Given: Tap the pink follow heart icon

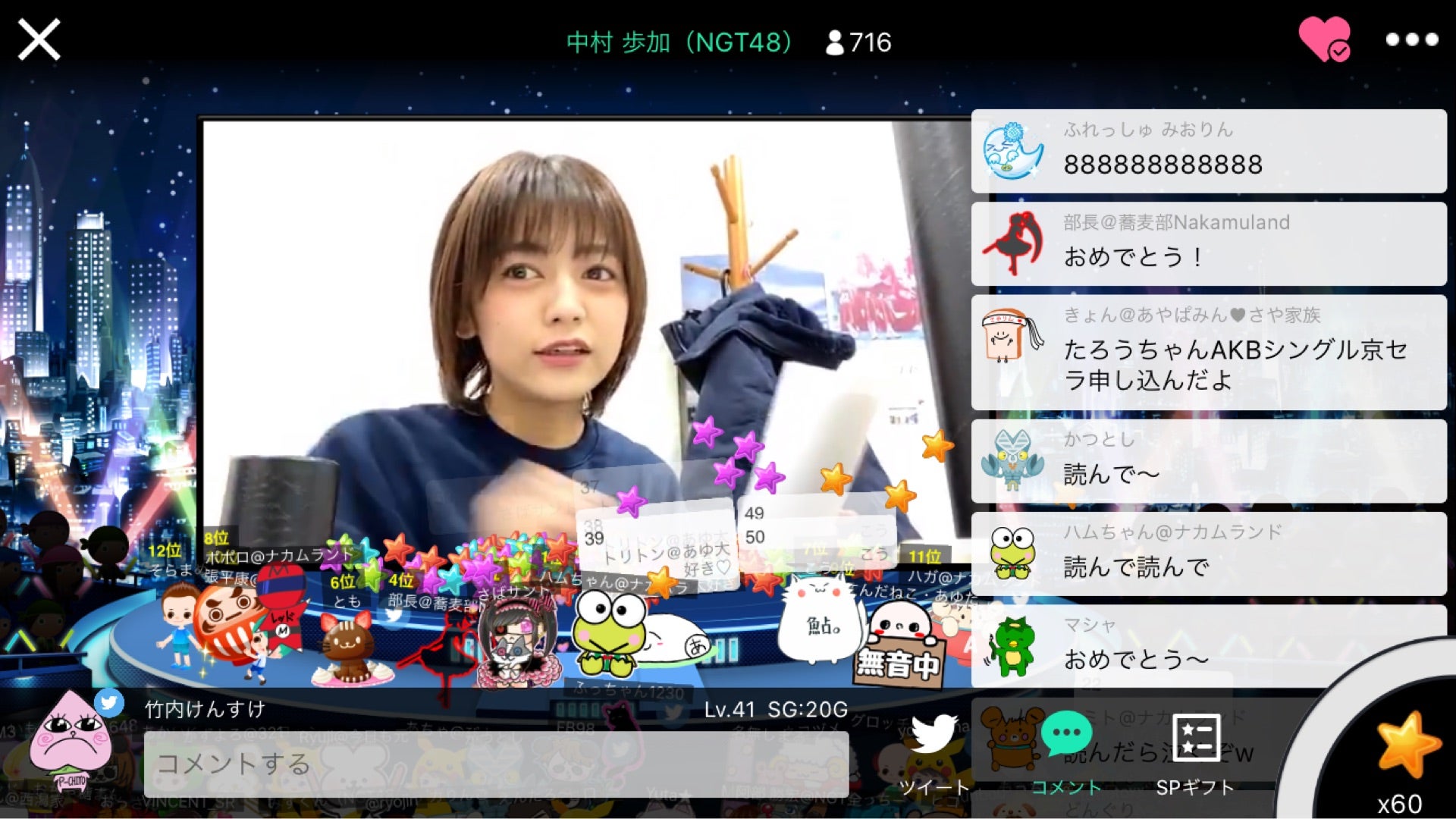Looking at the screenshot, I should (1324, 39).
